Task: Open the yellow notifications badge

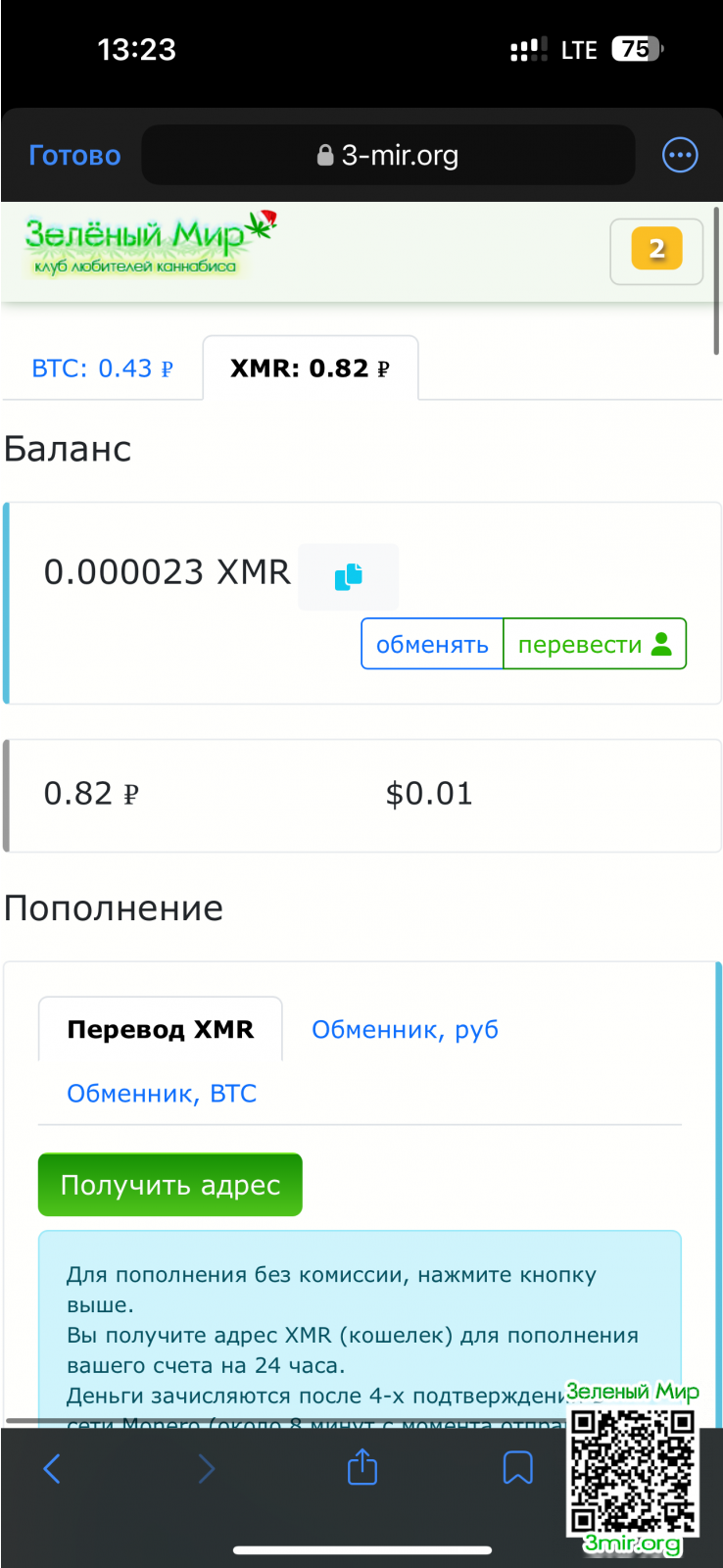Action: tap(656, 250)
